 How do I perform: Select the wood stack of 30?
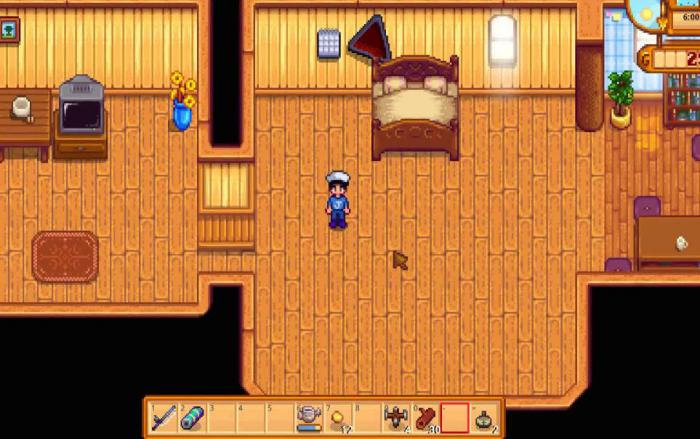coord(426,416)
